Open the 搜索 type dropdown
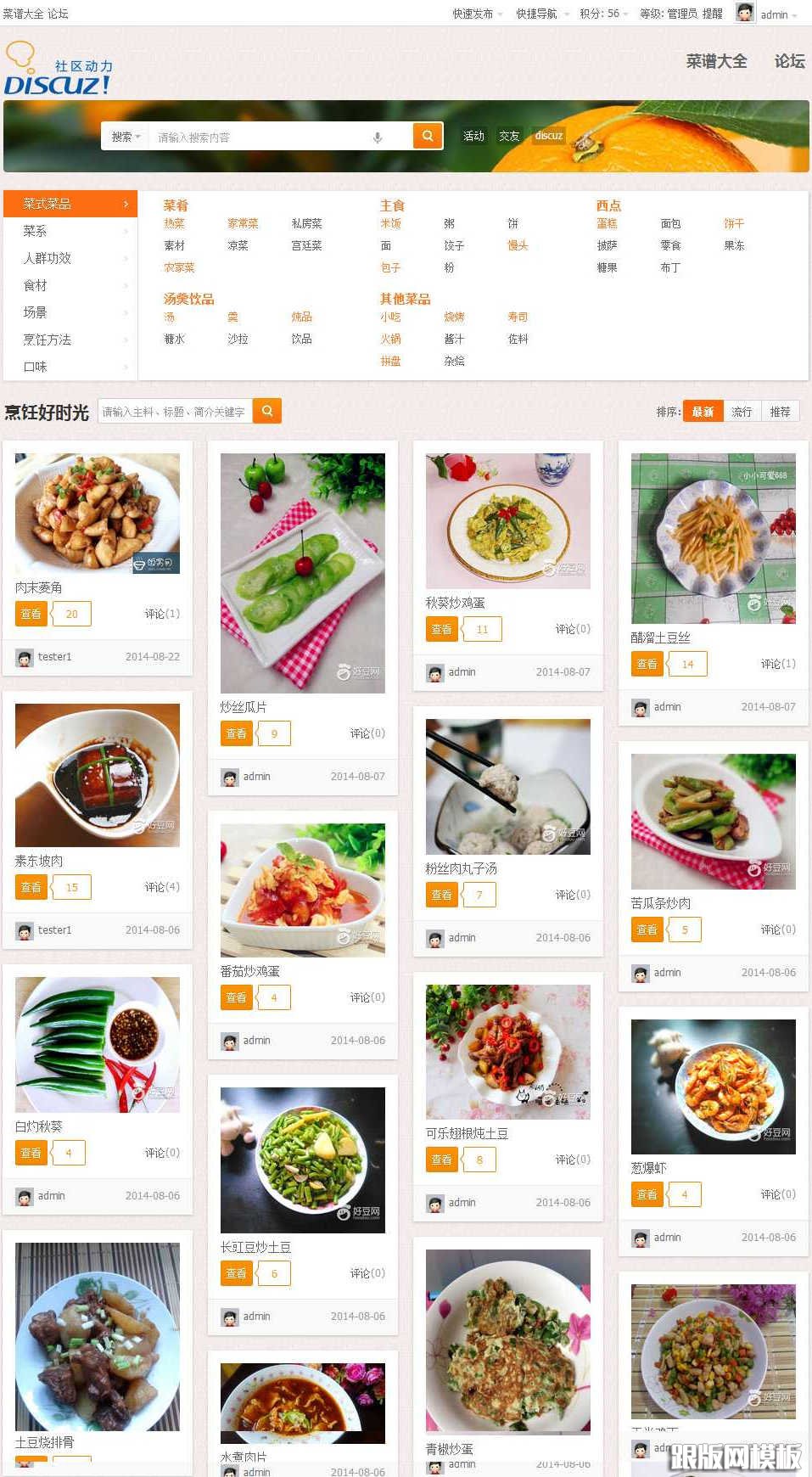 [126, 137]
